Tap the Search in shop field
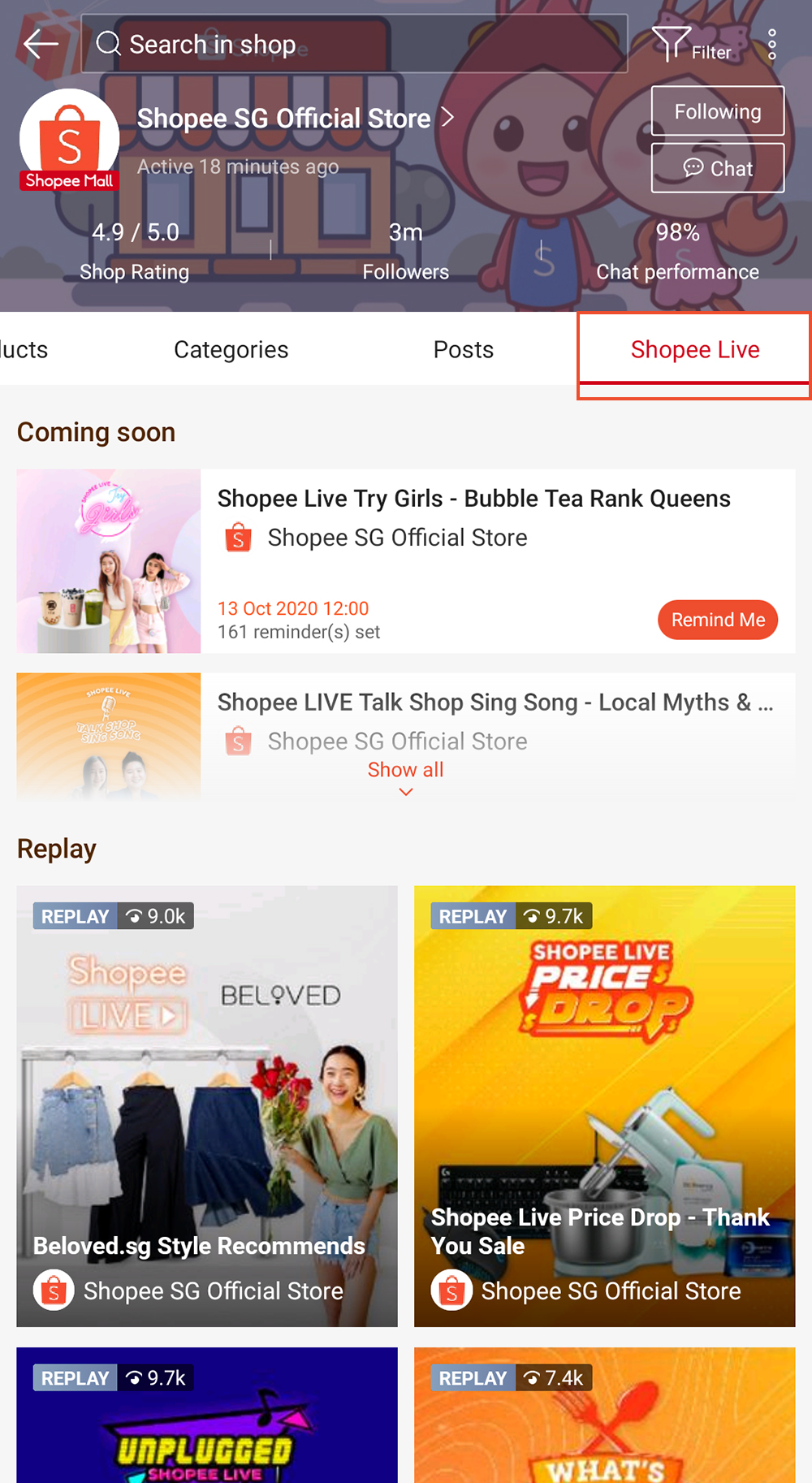Image resolution: width=812 pixels, height=1483 pixels. (354, 44)
